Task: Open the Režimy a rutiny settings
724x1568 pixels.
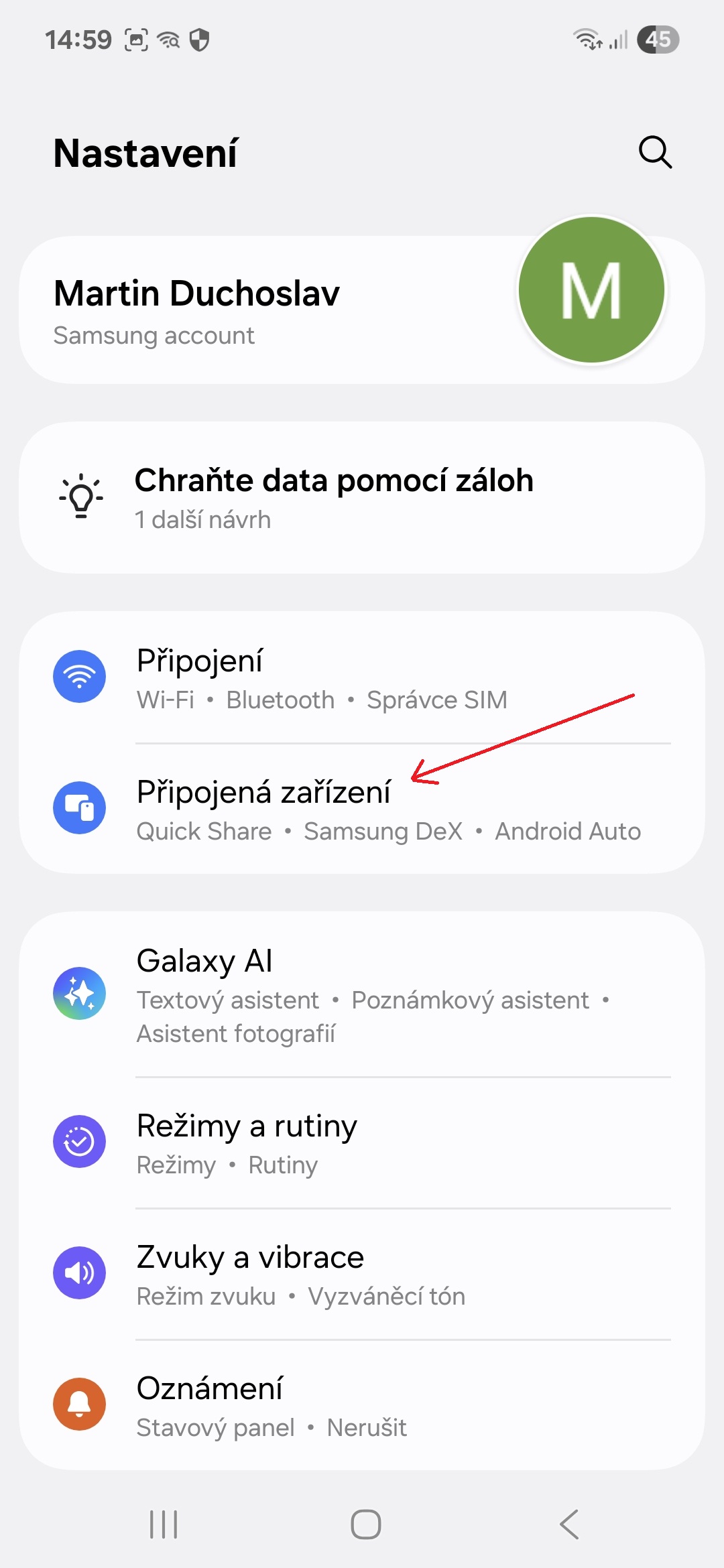Action: pyautogui.click(x=362, y=1142)
